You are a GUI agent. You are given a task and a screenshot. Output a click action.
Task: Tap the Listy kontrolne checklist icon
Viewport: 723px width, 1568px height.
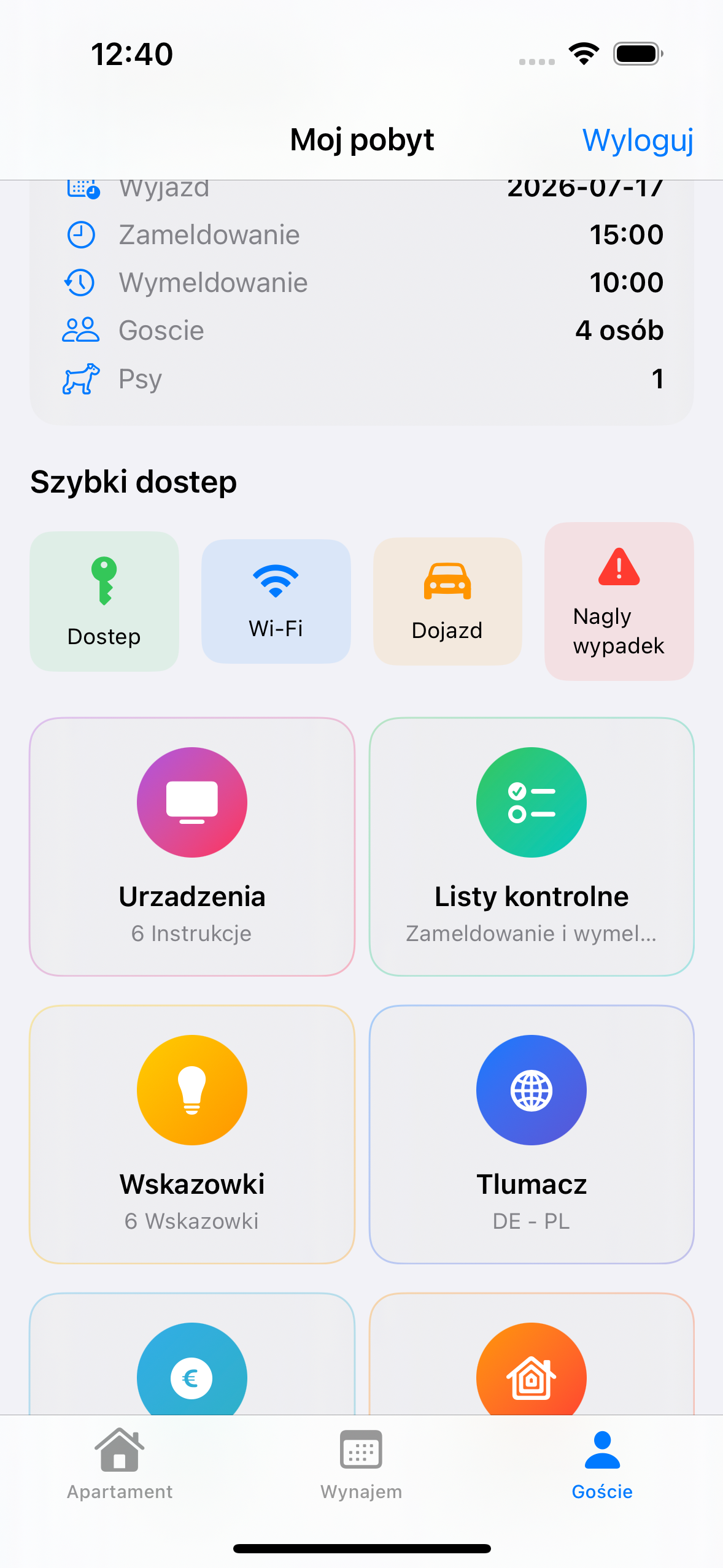[532, 802]
